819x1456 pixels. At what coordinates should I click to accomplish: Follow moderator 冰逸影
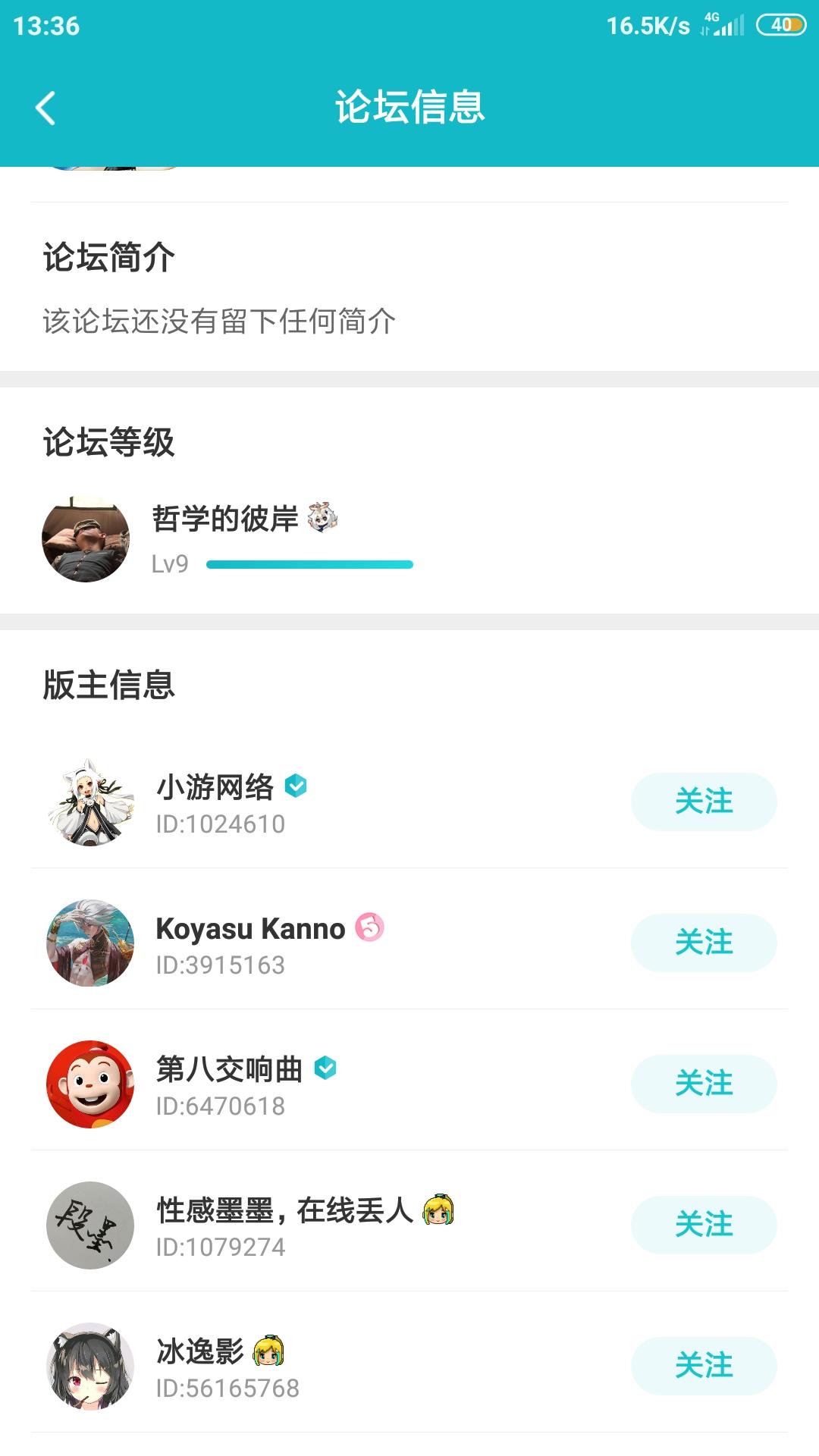(x=704, y=1364)
